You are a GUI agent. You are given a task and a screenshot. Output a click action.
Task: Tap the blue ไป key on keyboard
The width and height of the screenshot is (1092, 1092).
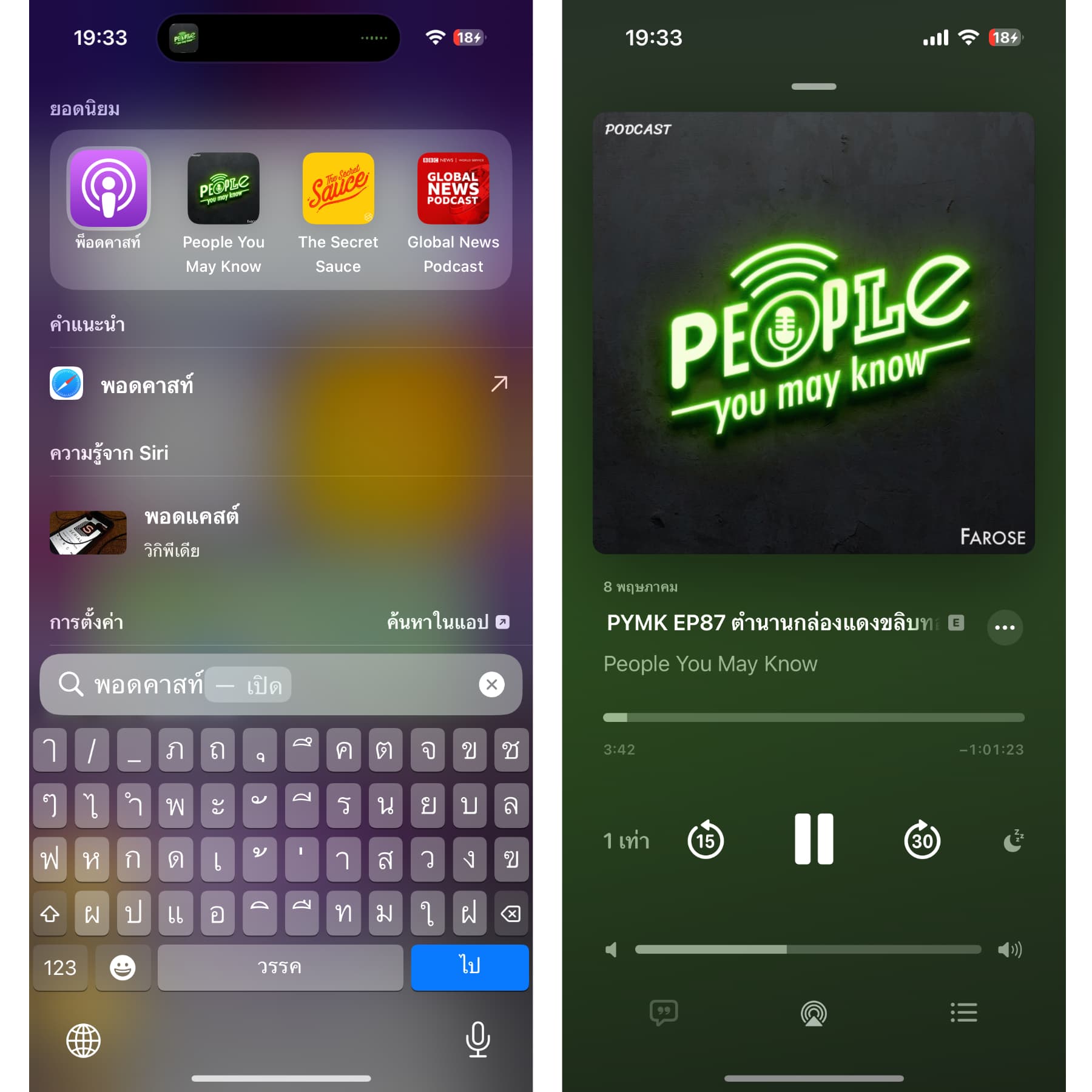[x=470, y=967]
